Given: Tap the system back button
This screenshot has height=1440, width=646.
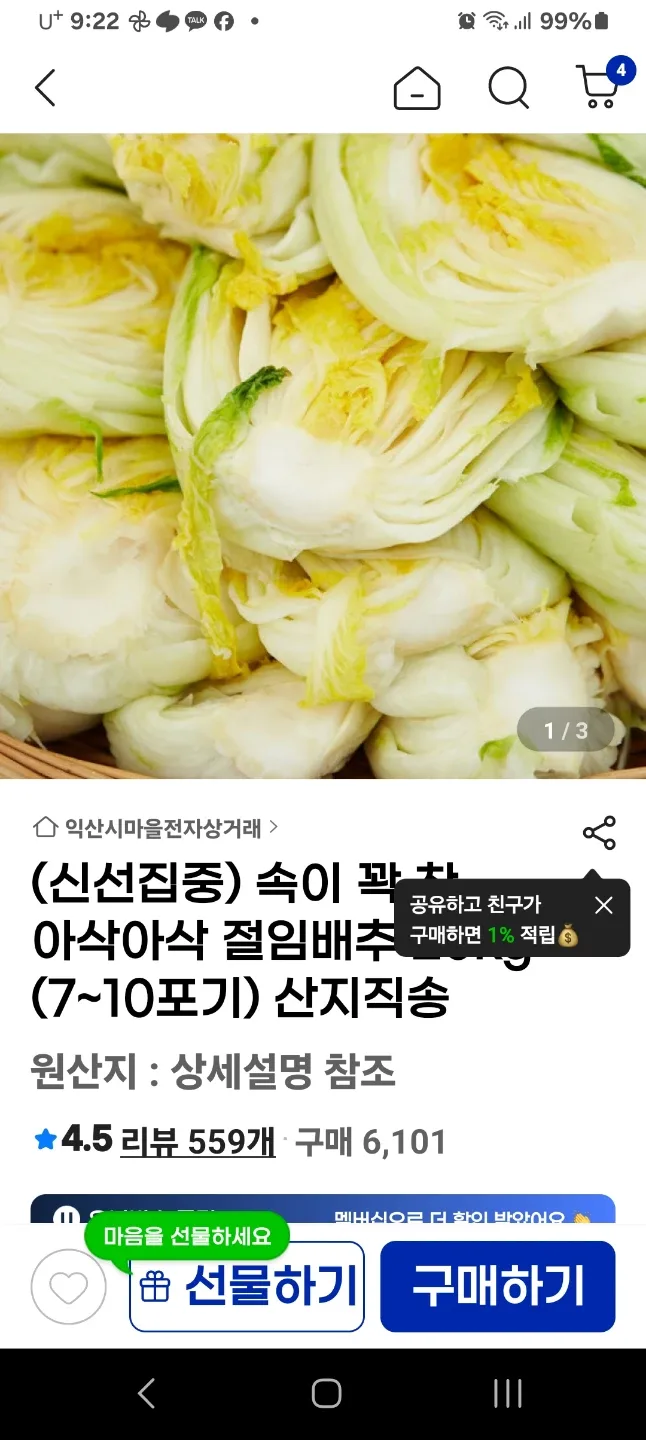Looking at the screenshot, I should click(x=146, y=1393).
